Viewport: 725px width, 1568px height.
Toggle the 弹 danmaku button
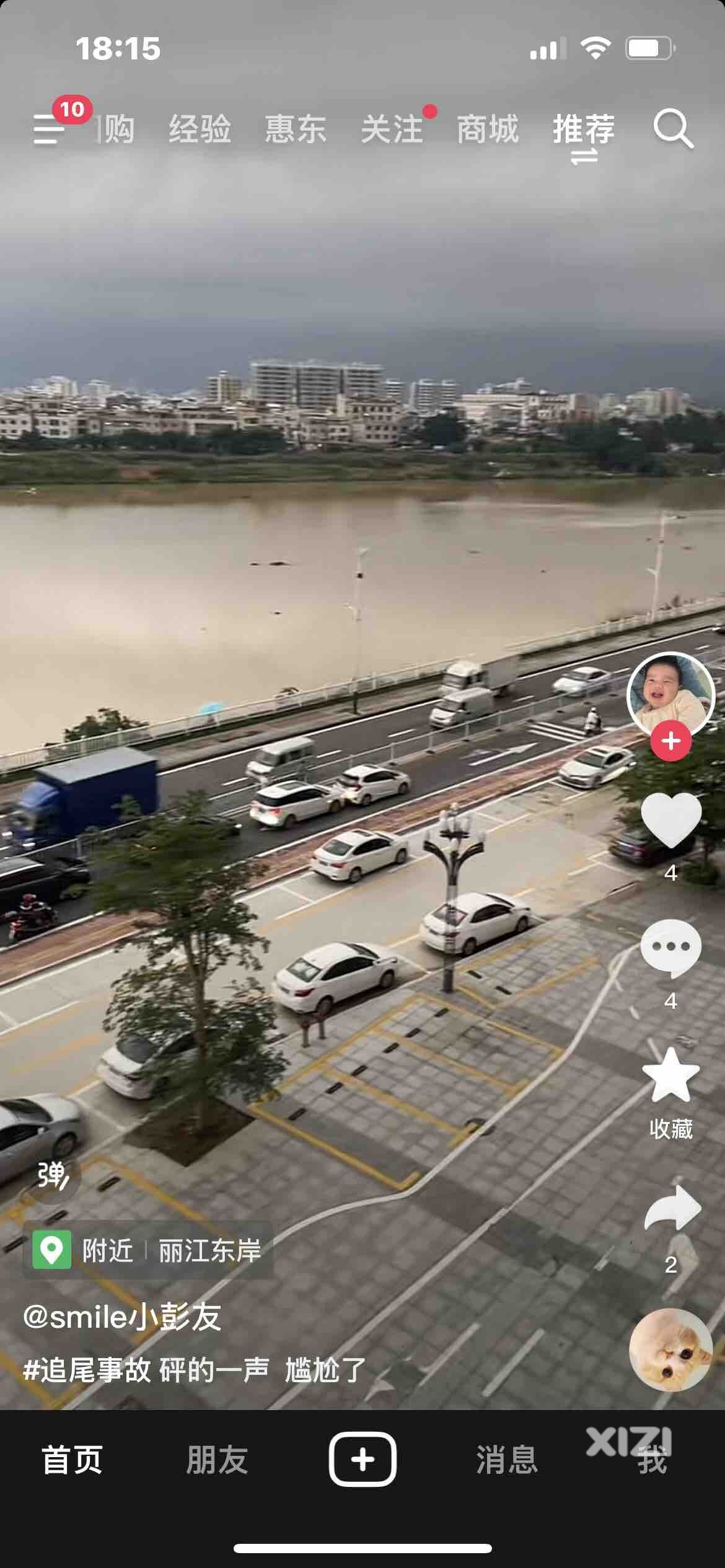[x=53, y=1175]
